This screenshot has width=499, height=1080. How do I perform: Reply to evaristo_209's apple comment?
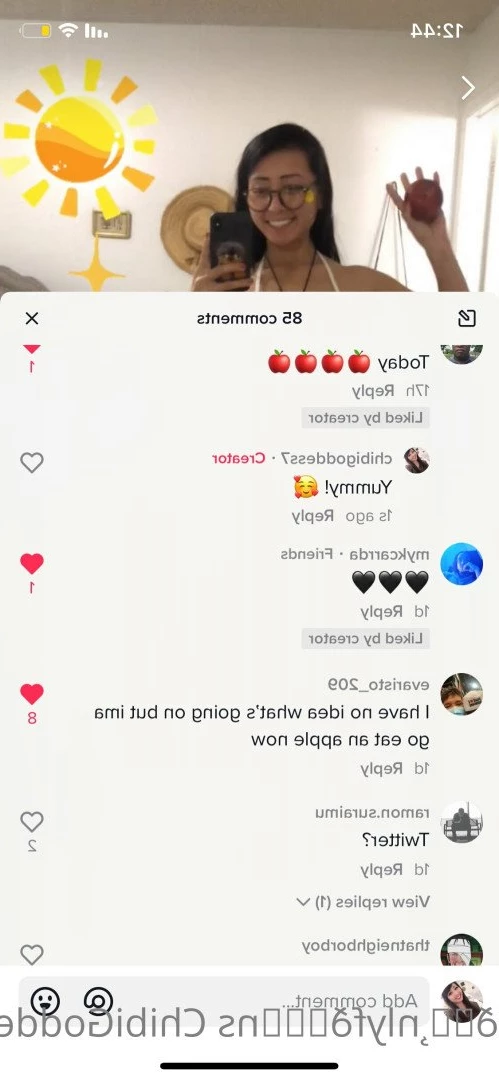[x=382, y=769]
